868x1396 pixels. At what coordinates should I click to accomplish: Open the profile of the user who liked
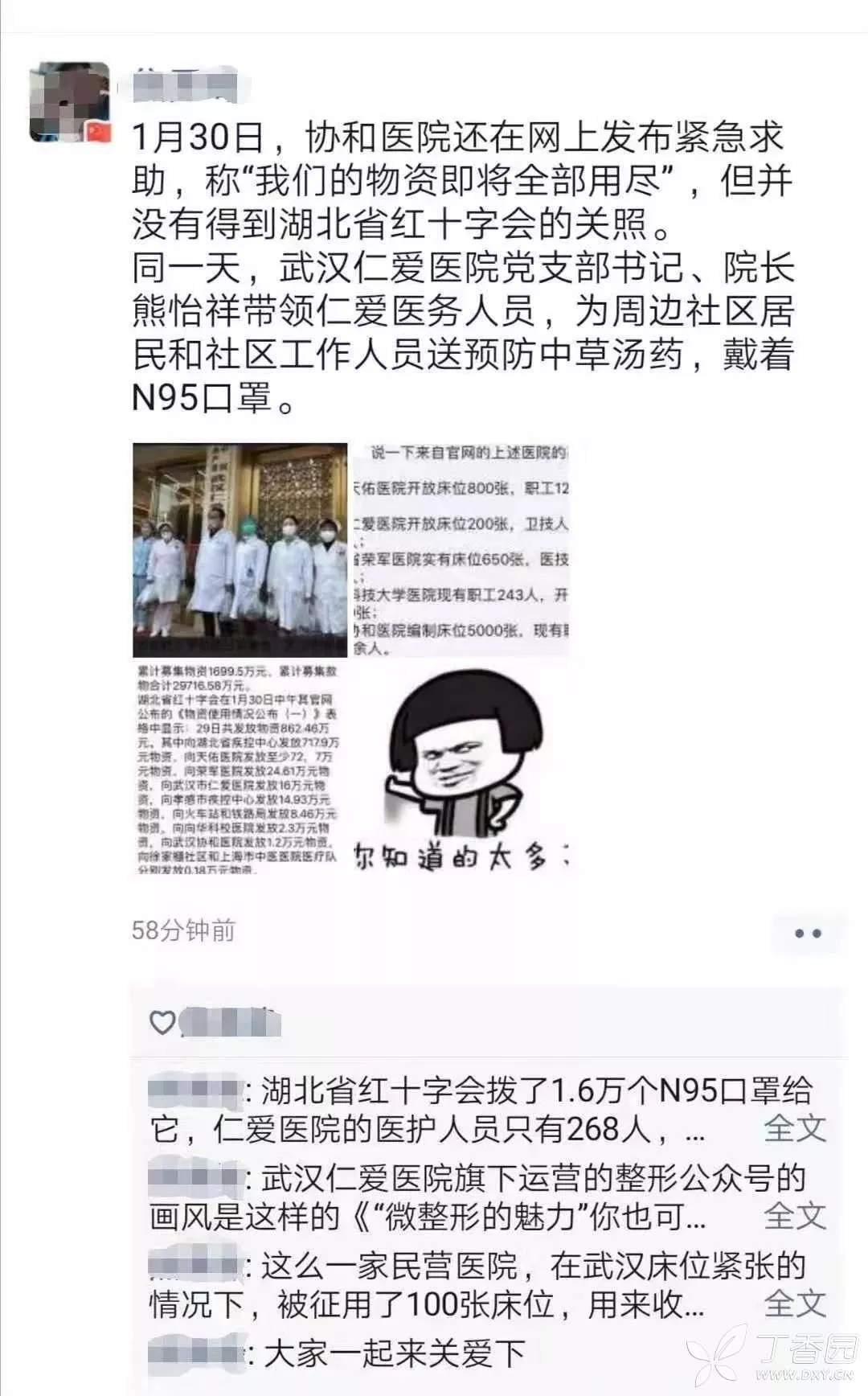click(229, 1023)
